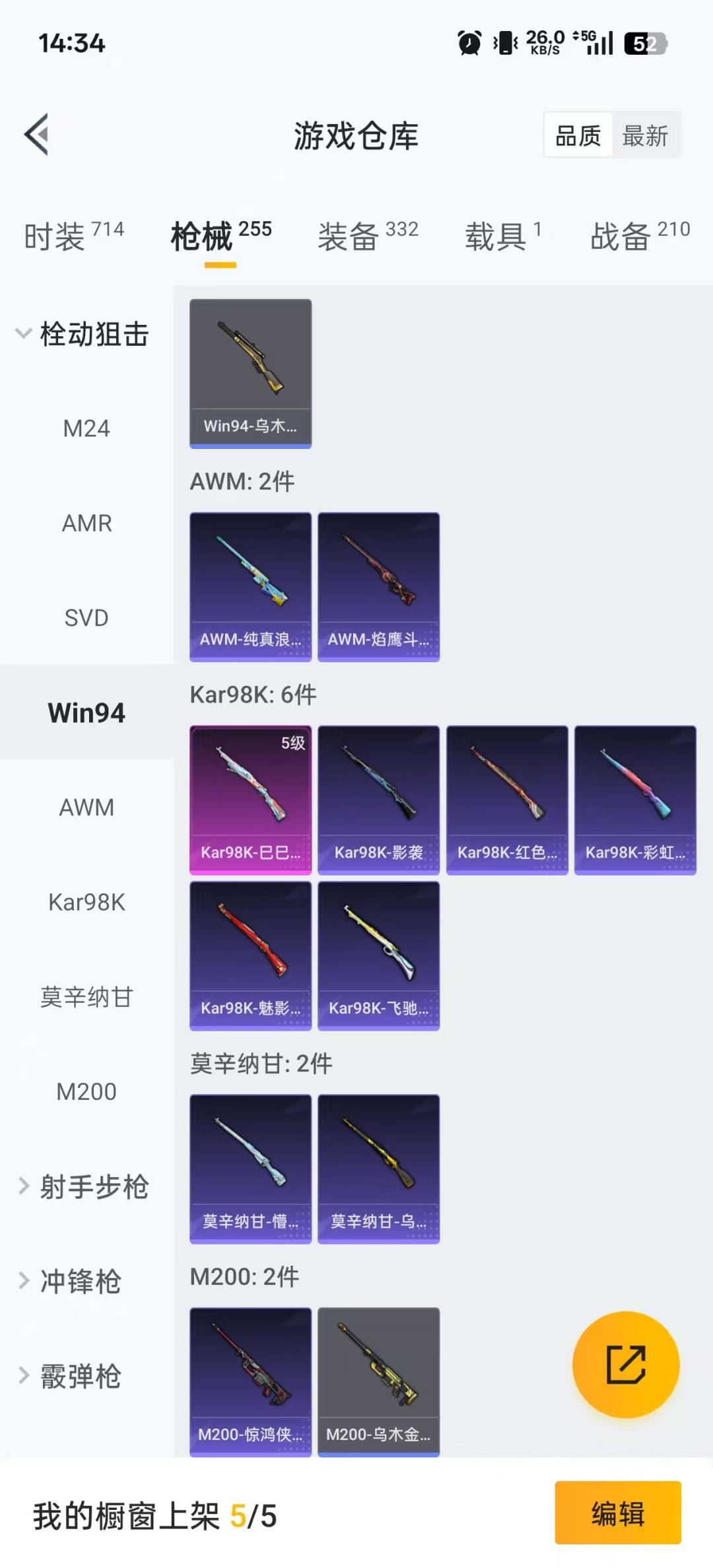The width and height of the screenshot is (713, 1568).
Task: Navigate back using the arrow icon
Action: (x=36, y=134)
